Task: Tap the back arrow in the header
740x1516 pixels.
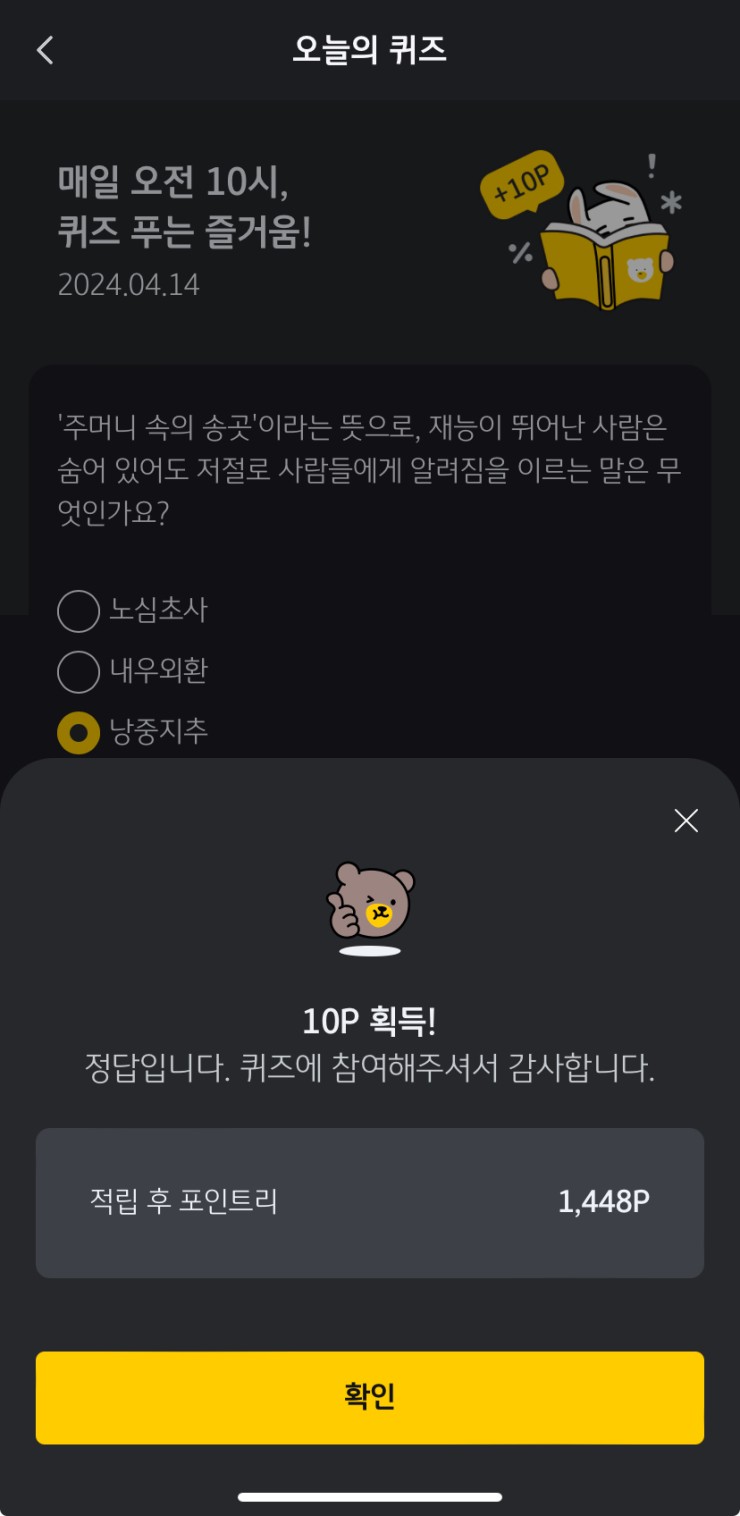Action: [x=44, y=50]
